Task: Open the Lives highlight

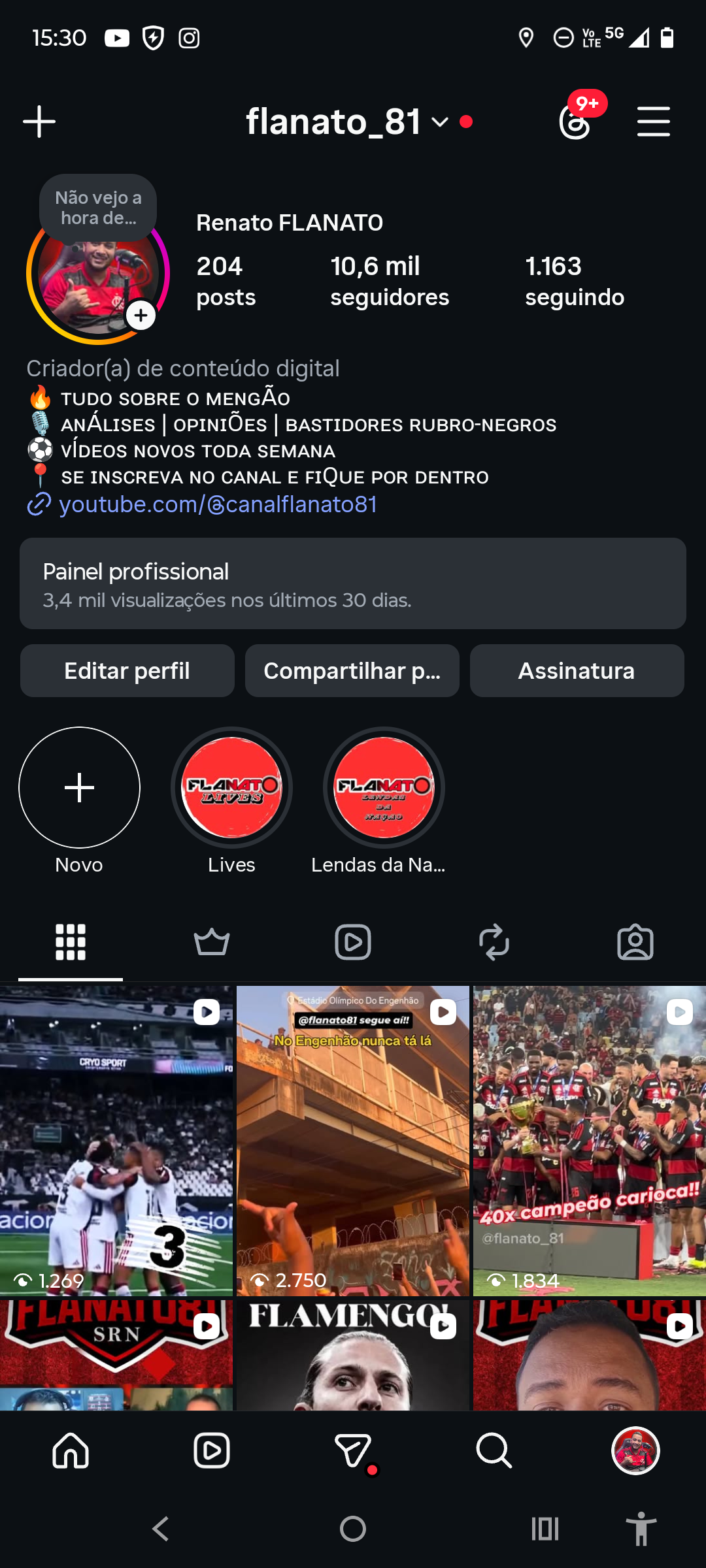Action: pyautogui.click(x=231, y=788)
